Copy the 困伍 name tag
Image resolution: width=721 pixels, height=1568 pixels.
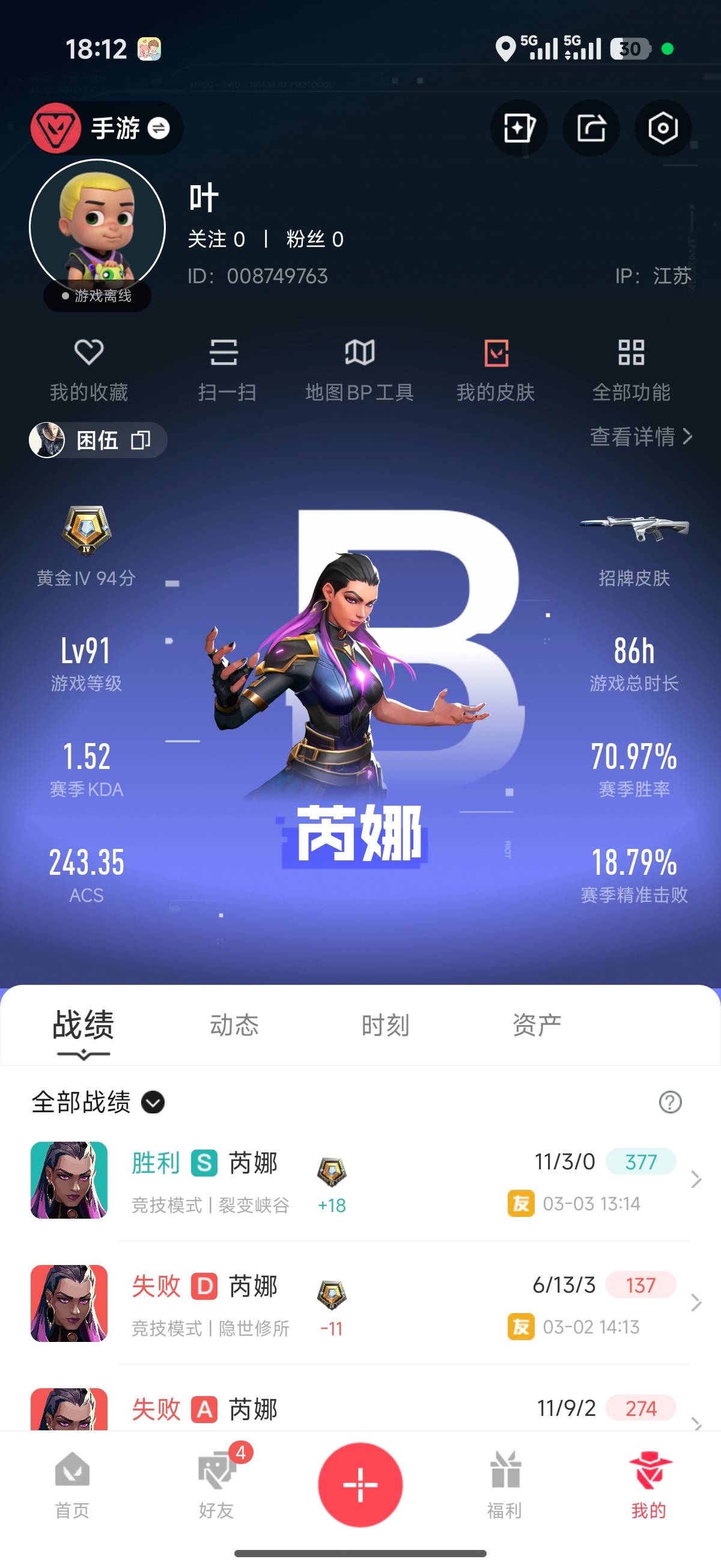click(x=141, y=440)
